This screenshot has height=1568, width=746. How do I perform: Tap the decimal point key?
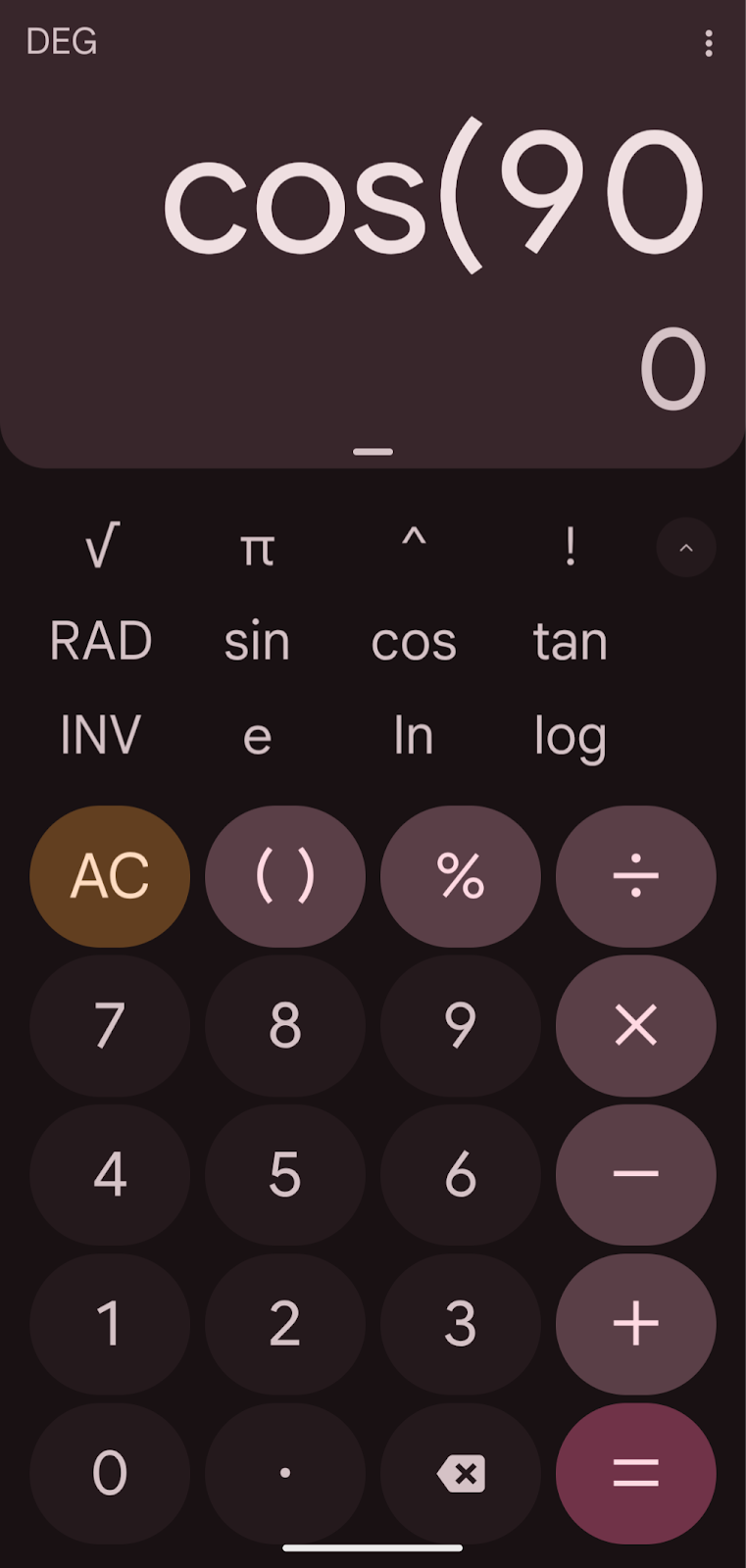(x=285, y=1473)
